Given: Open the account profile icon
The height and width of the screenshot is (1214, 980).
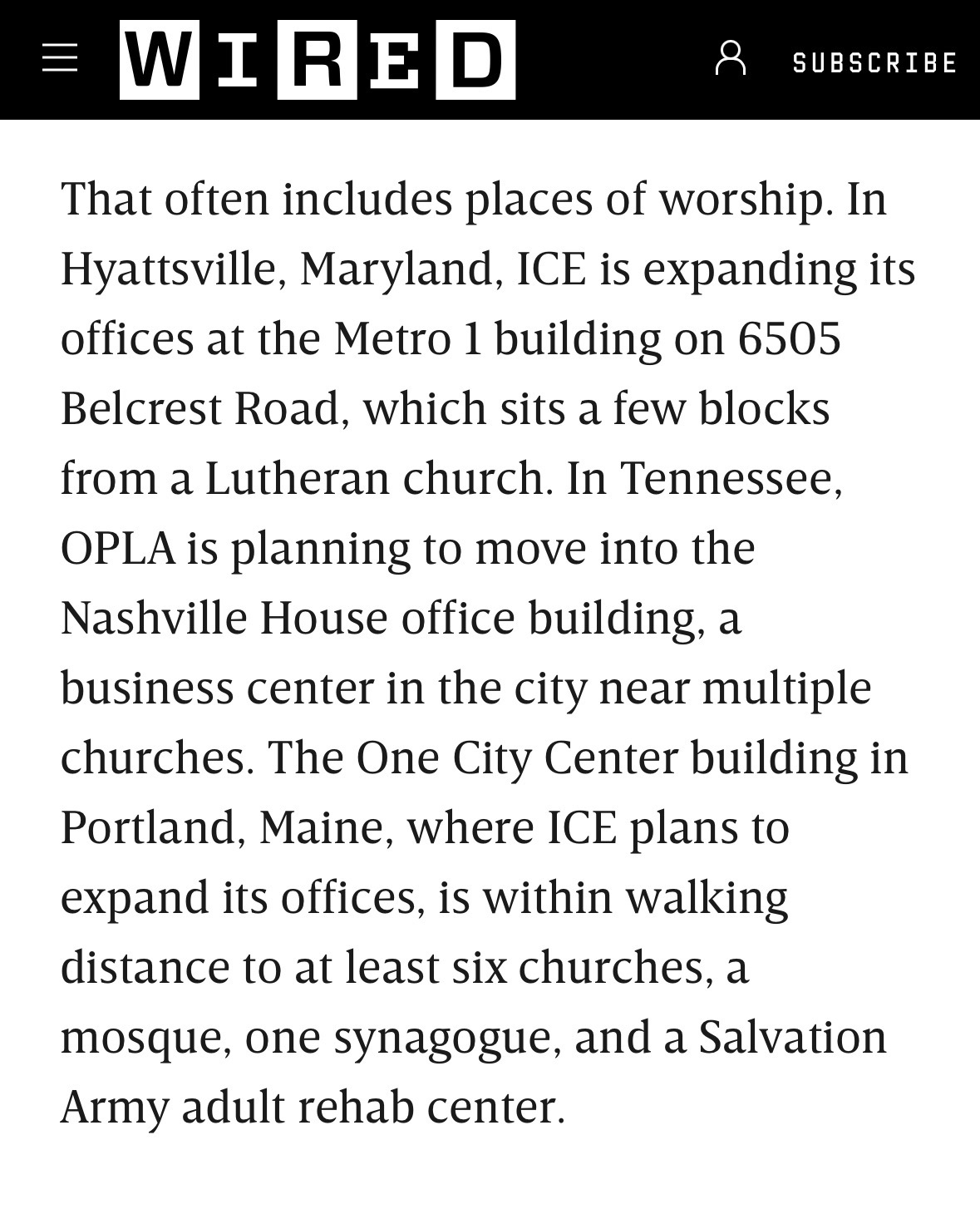Looking at the screenshot, I should (730, 60).
